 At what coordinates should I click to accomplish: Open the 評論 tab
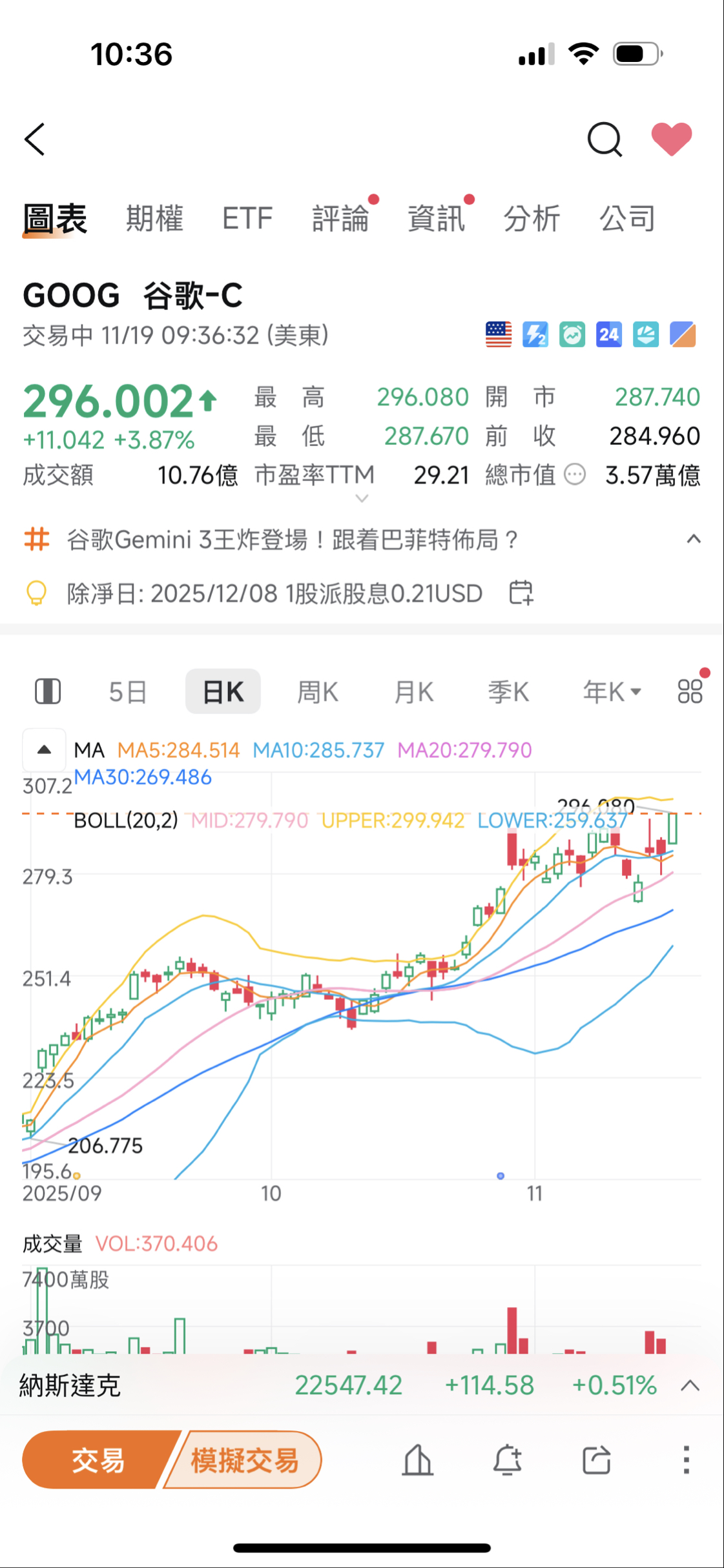(340, 218)
